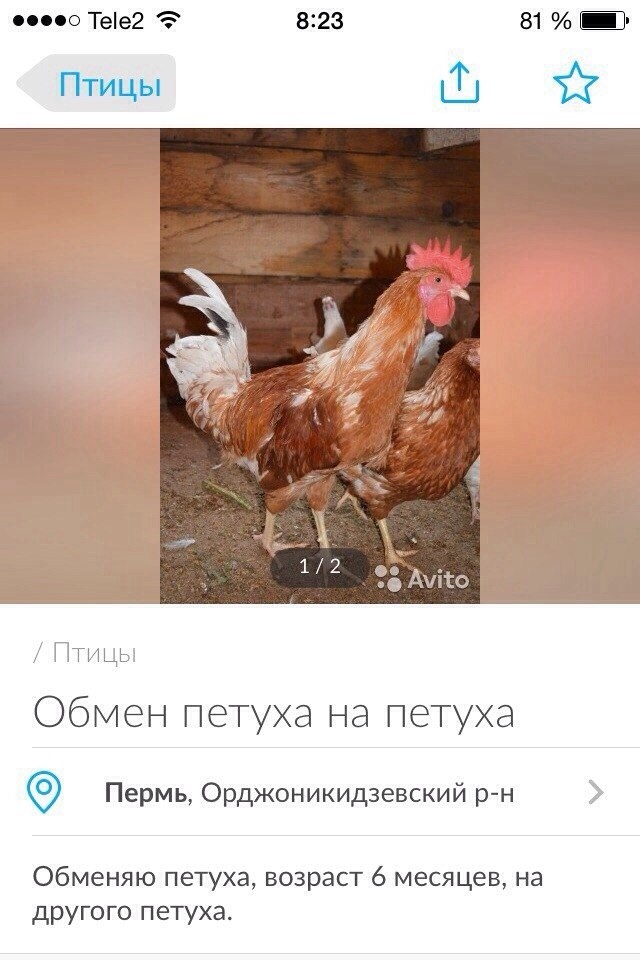
Task: Add the listing to favorites with the star
Action: pos(575,84)
